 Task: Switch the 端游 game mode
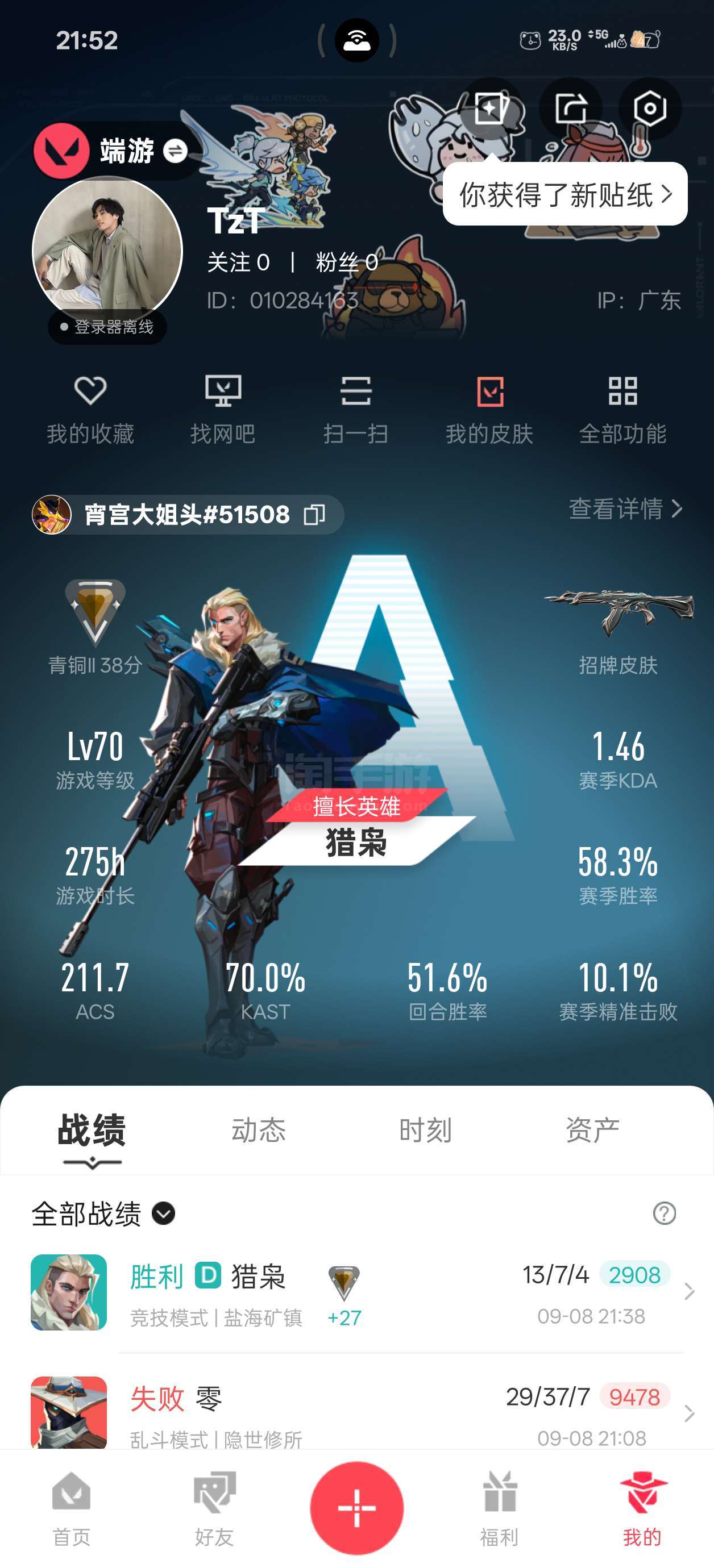pyautogui.click(x=176, y=151)
